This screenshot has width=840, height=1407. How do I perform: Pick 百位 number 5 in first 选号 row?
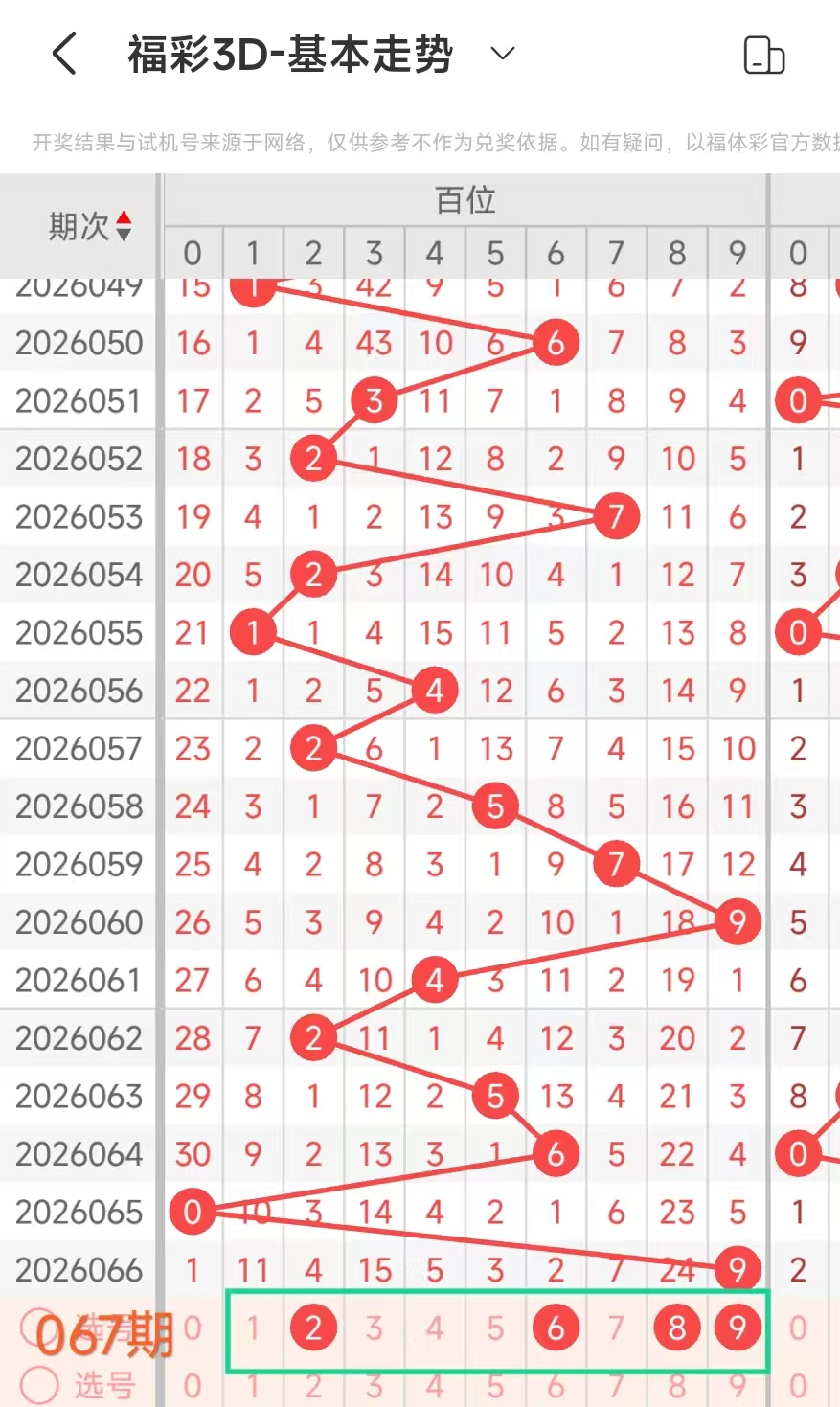click(x=495, y=1328)
